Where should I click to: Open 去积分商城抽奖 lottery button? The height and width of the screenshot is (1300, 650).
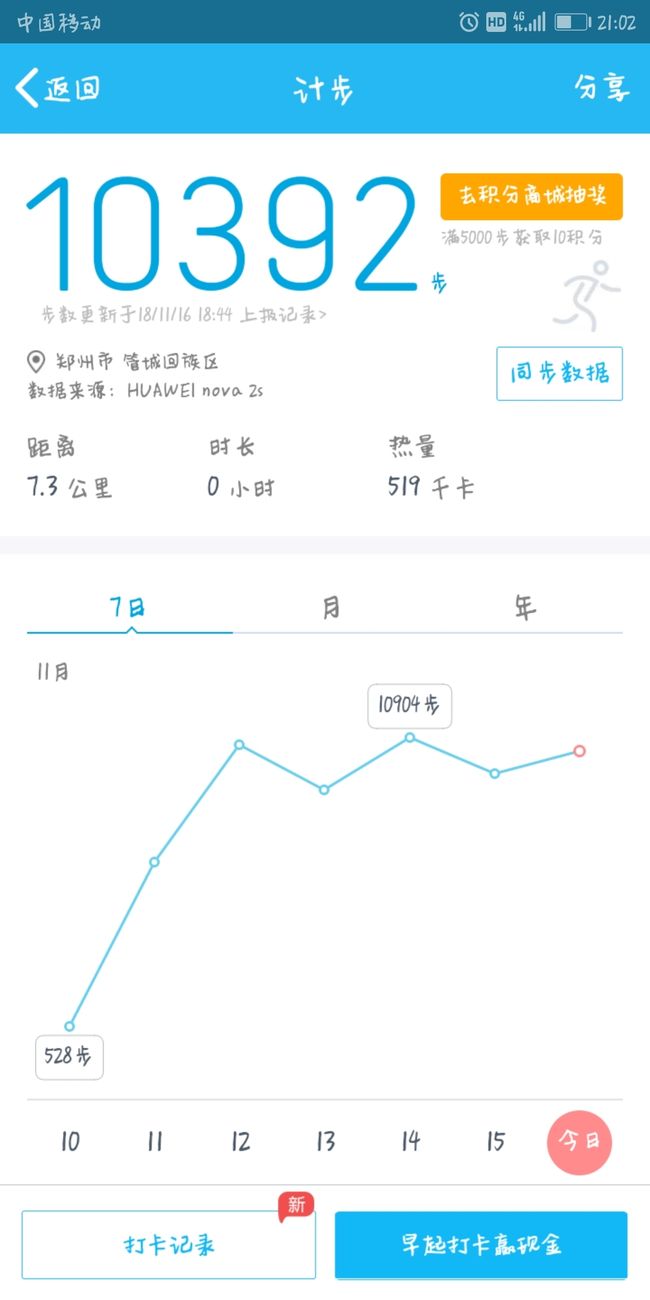click(x=531, y=196)
